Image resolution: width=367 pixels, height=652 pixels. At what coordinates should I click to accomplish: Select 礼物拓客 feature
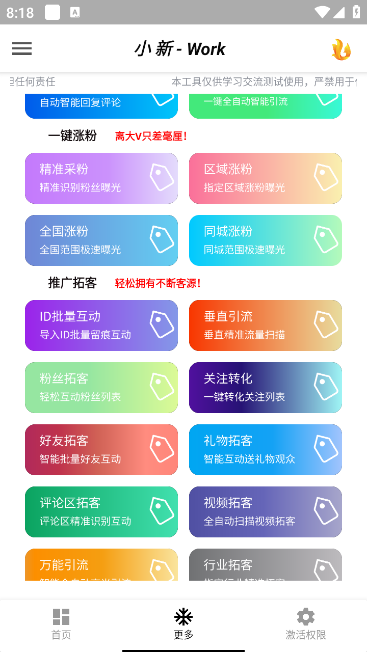point(266,449)
